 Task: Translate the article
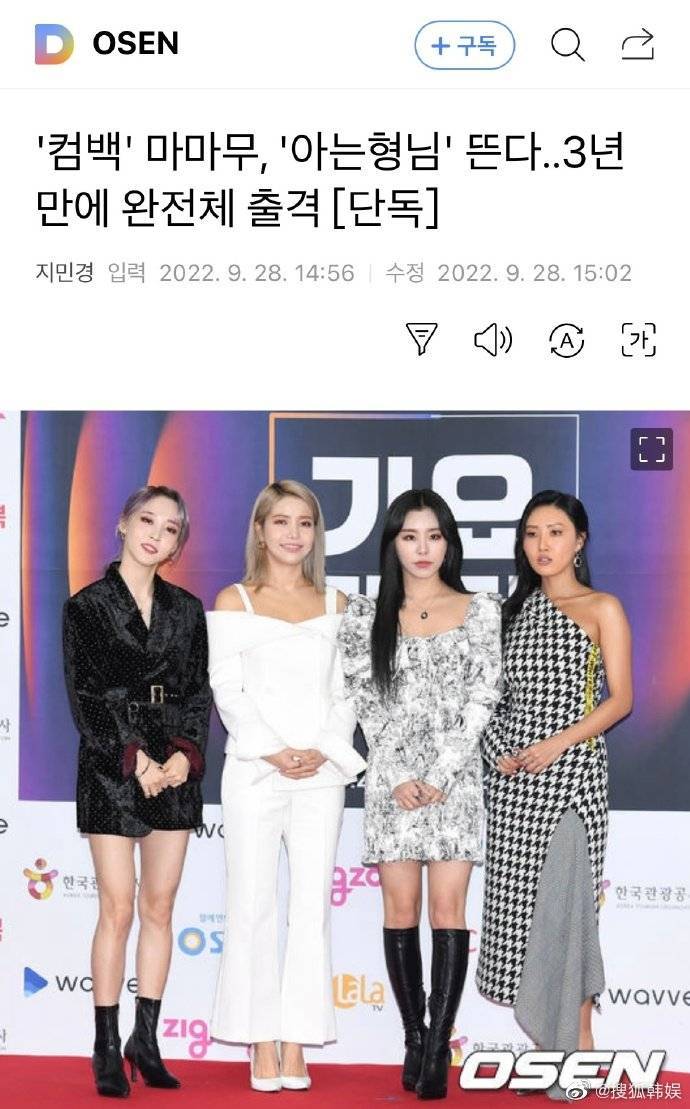(x=566, y=340)
